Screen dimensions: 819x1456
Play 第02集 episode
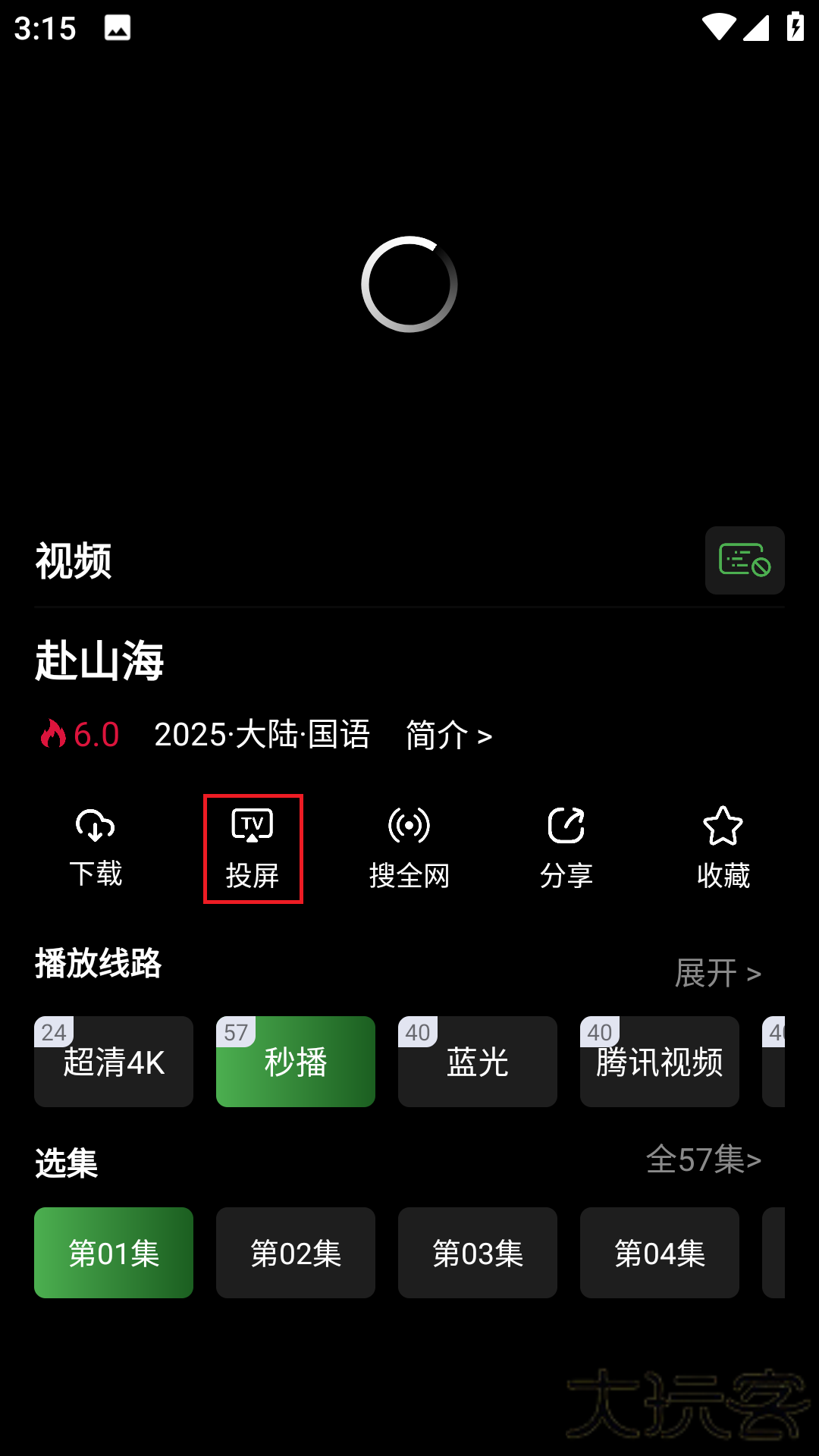tap(295, 1253)
